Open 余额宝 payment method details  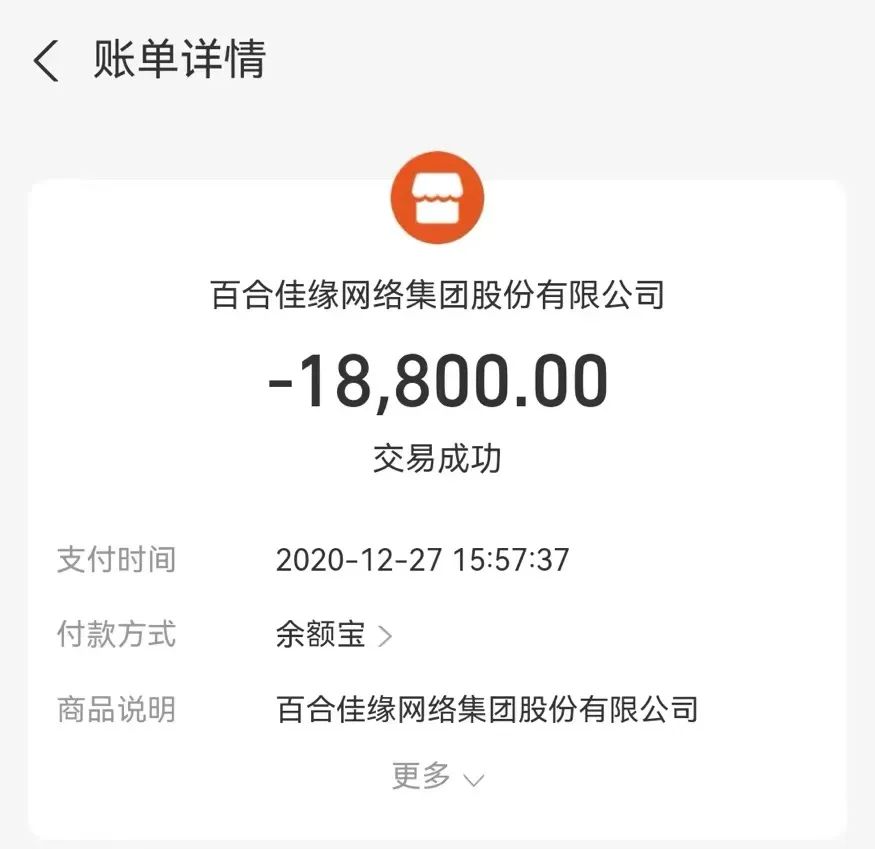(x=334, y=635)
